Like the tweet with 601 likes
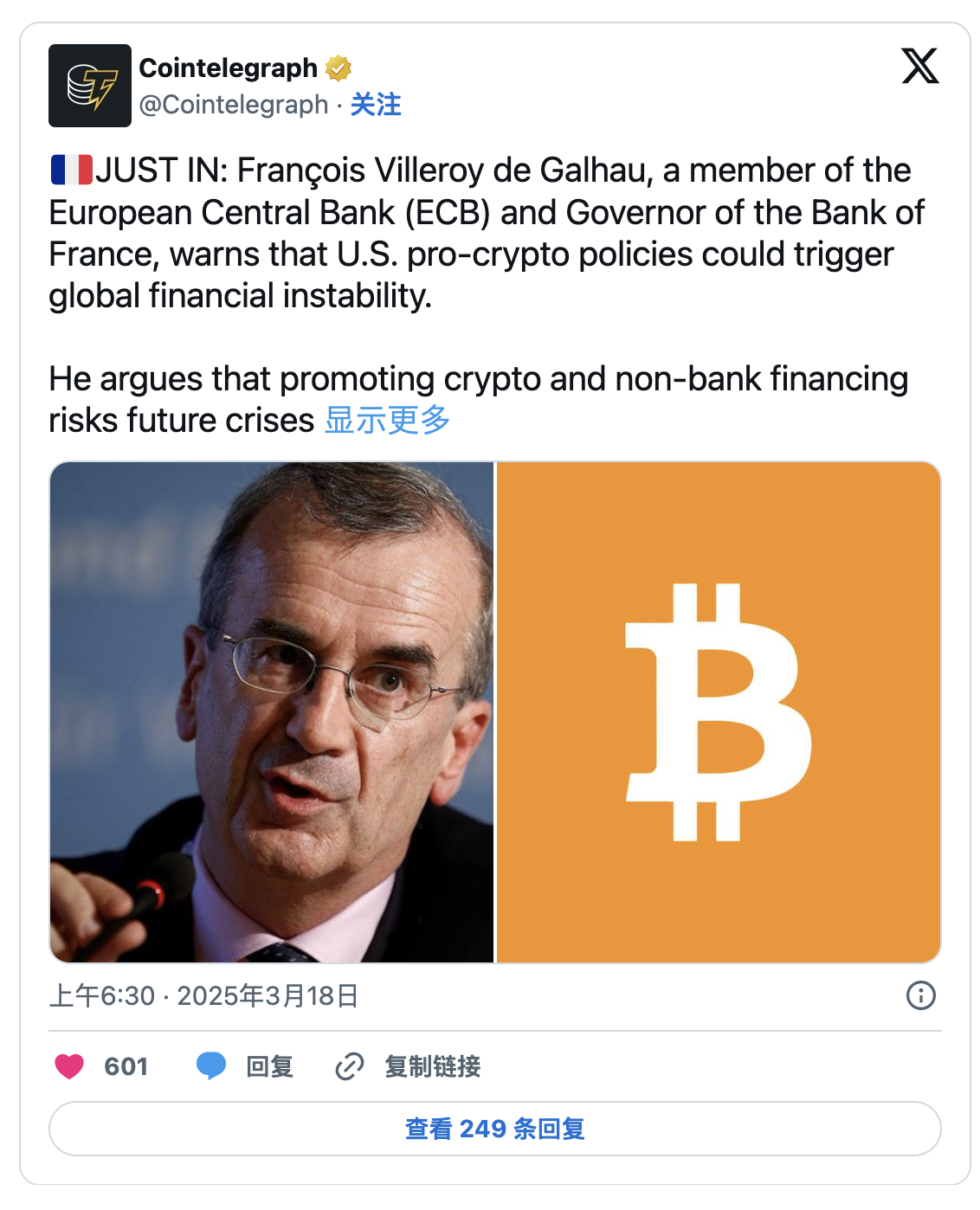The image size is (980, 1210). pyautogui.click(x=71, y=1066)
